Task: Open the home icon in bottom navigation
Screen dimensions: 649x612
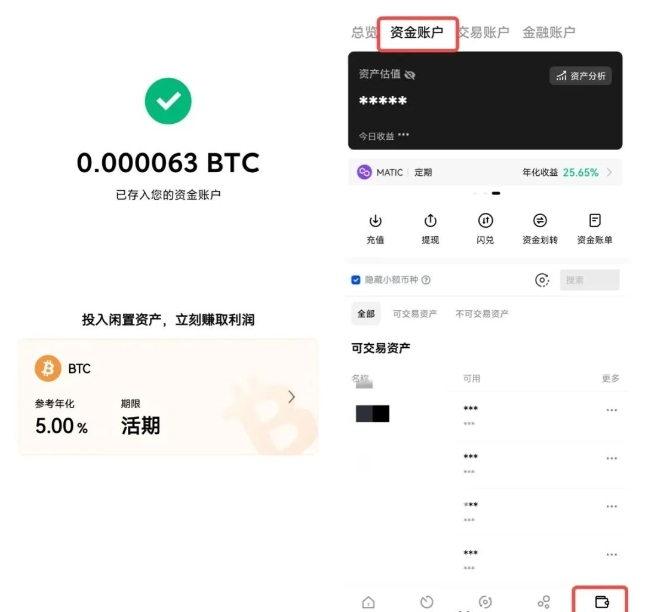Action: (x=368, y=602)
